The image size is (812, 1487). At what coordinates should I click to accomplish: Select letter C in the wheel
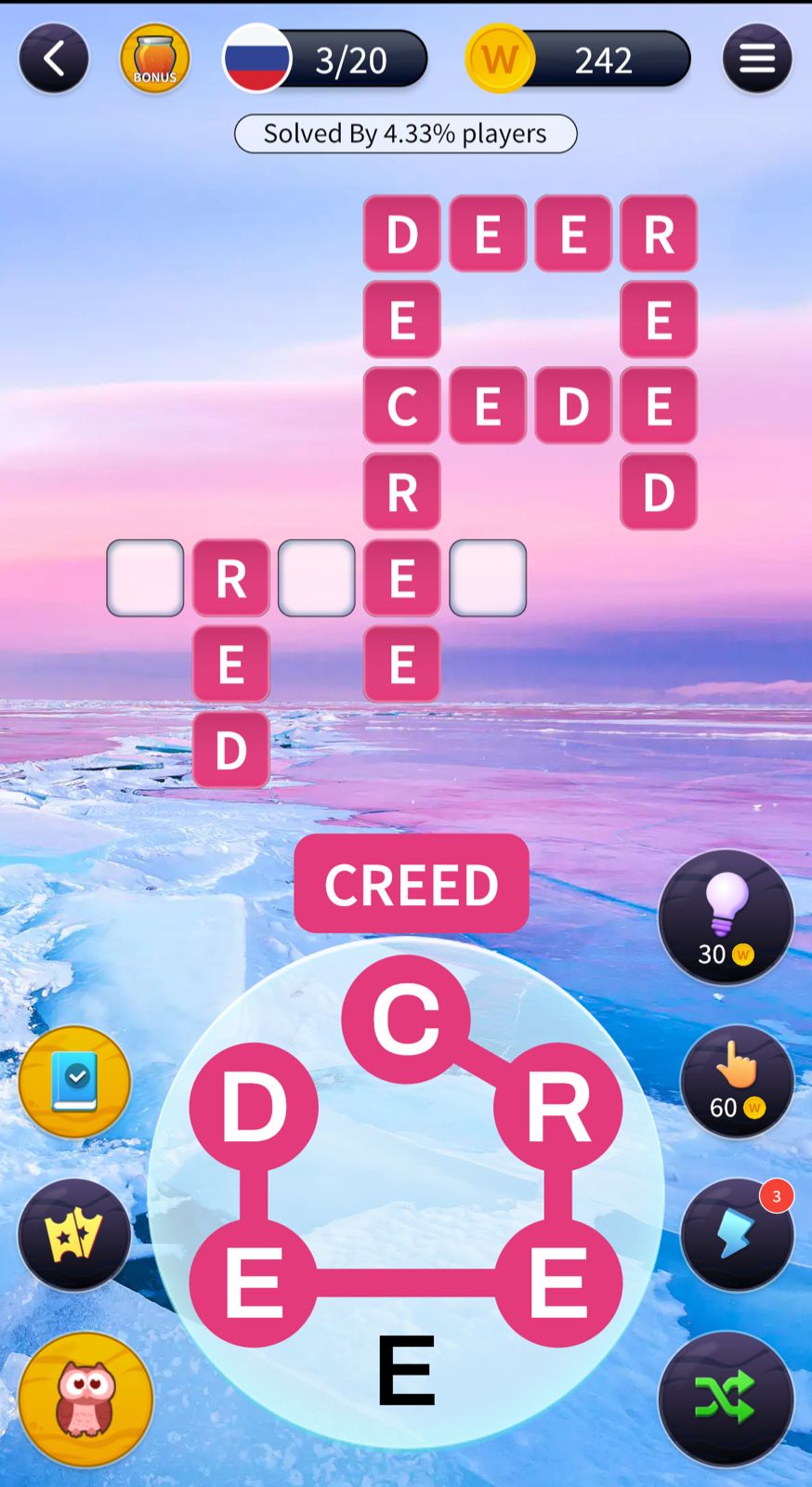point(406,1019)
